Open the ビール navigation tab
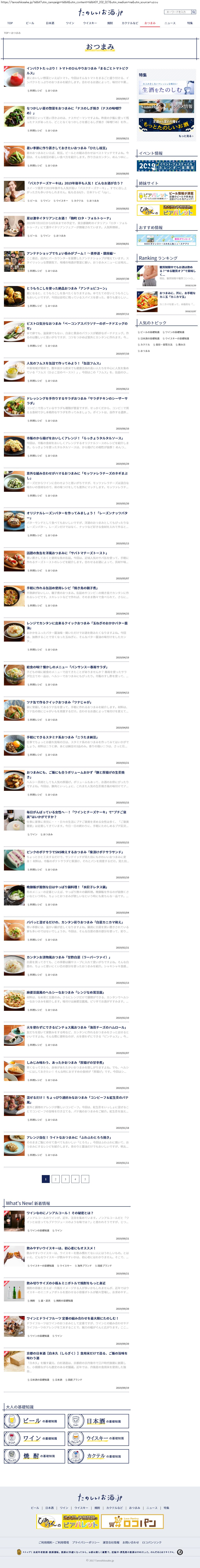 (30, 23)
